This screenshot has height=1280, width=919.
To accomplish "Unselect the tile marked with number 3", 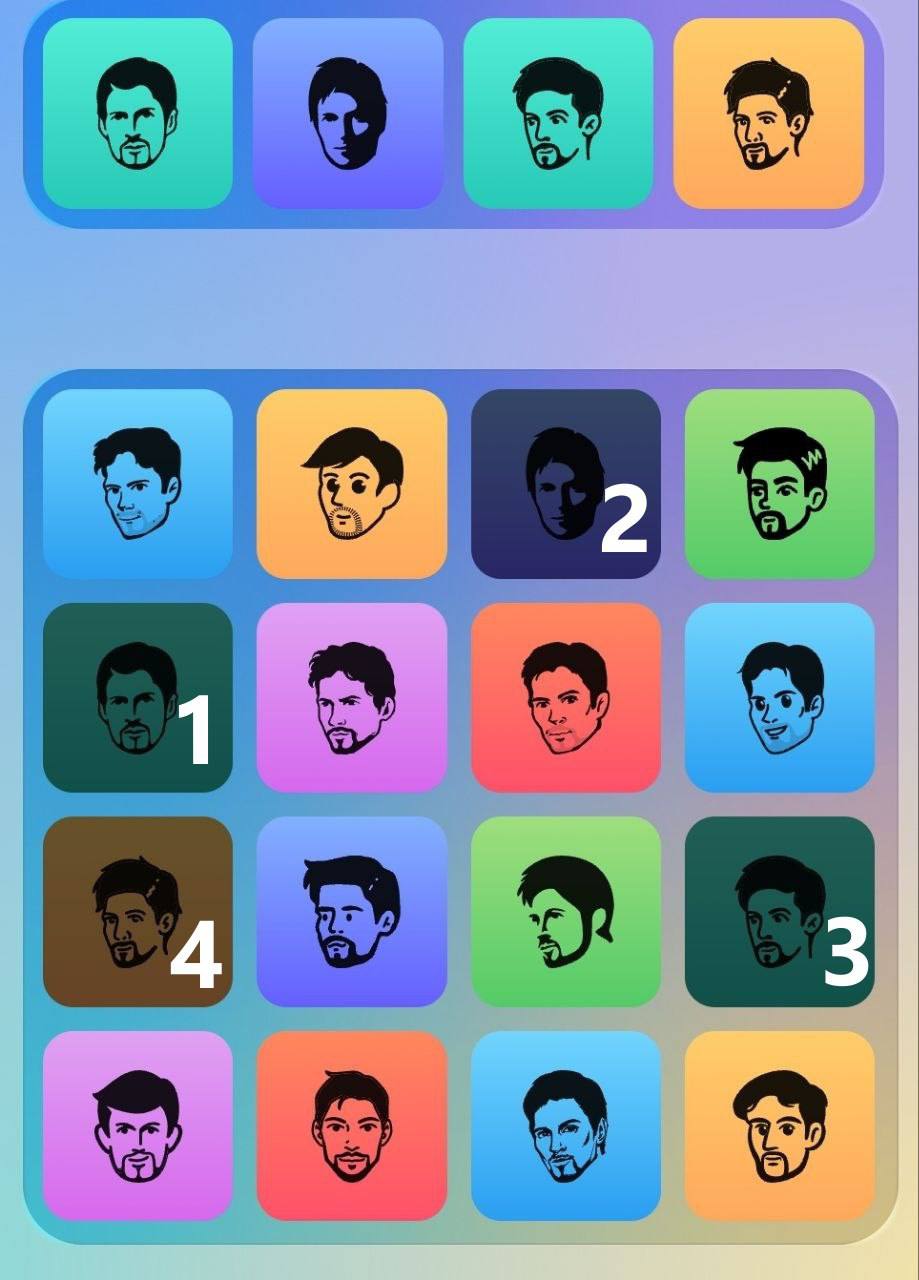I will 779,911.
